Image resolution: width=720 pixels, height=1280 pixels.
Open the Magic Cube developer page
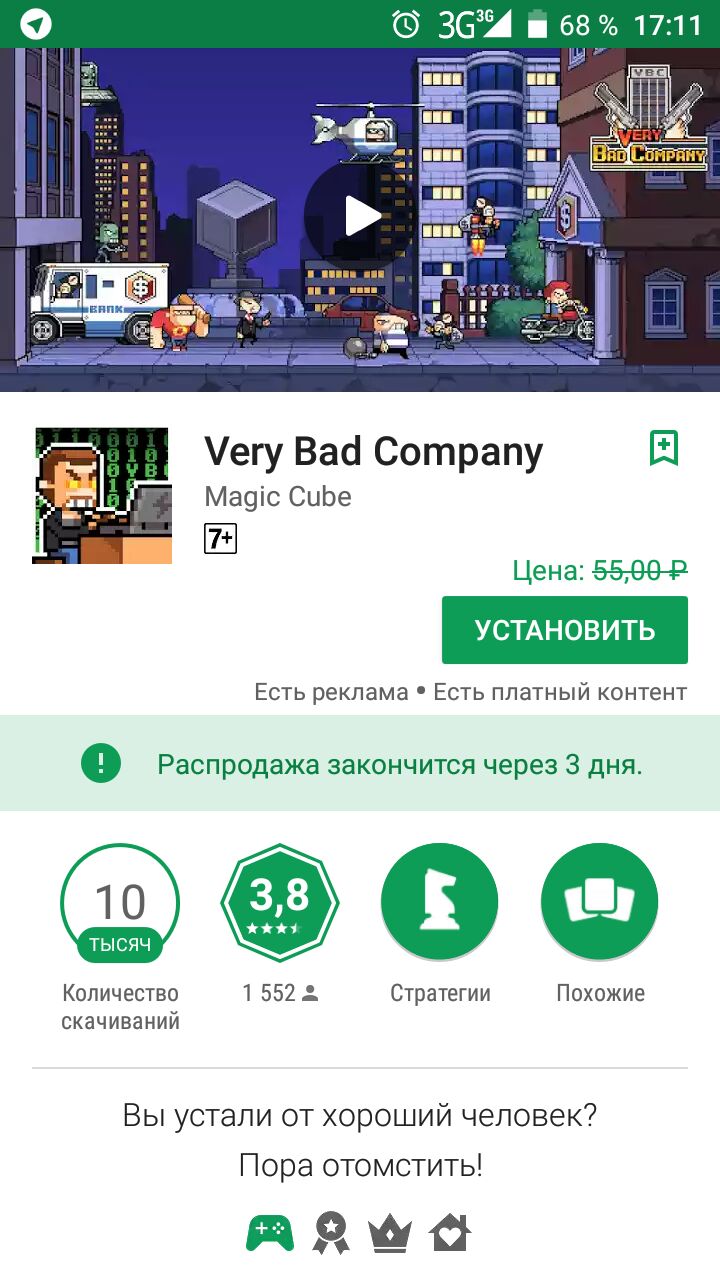[278, 497]
